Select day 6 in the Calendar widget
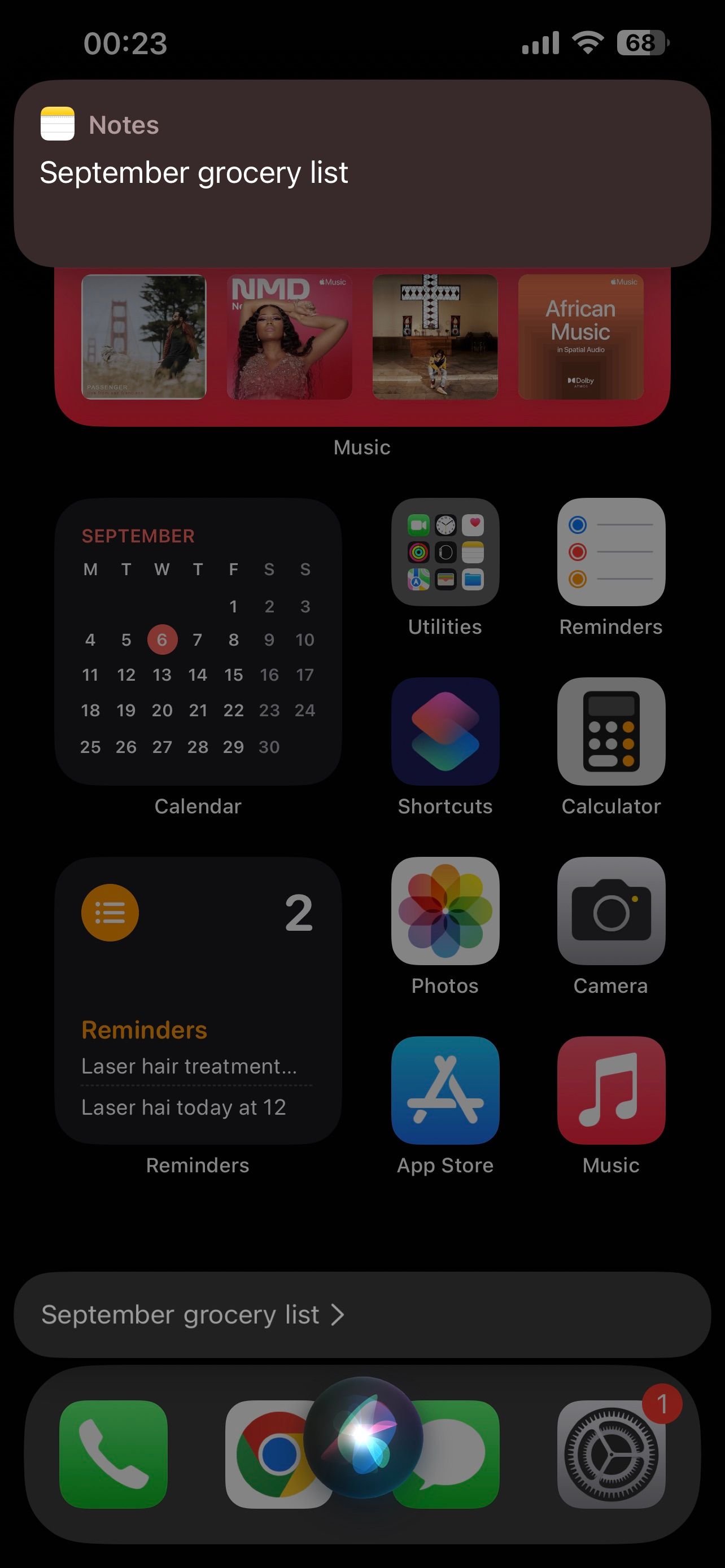725x1568 pixels. [162, 640]
